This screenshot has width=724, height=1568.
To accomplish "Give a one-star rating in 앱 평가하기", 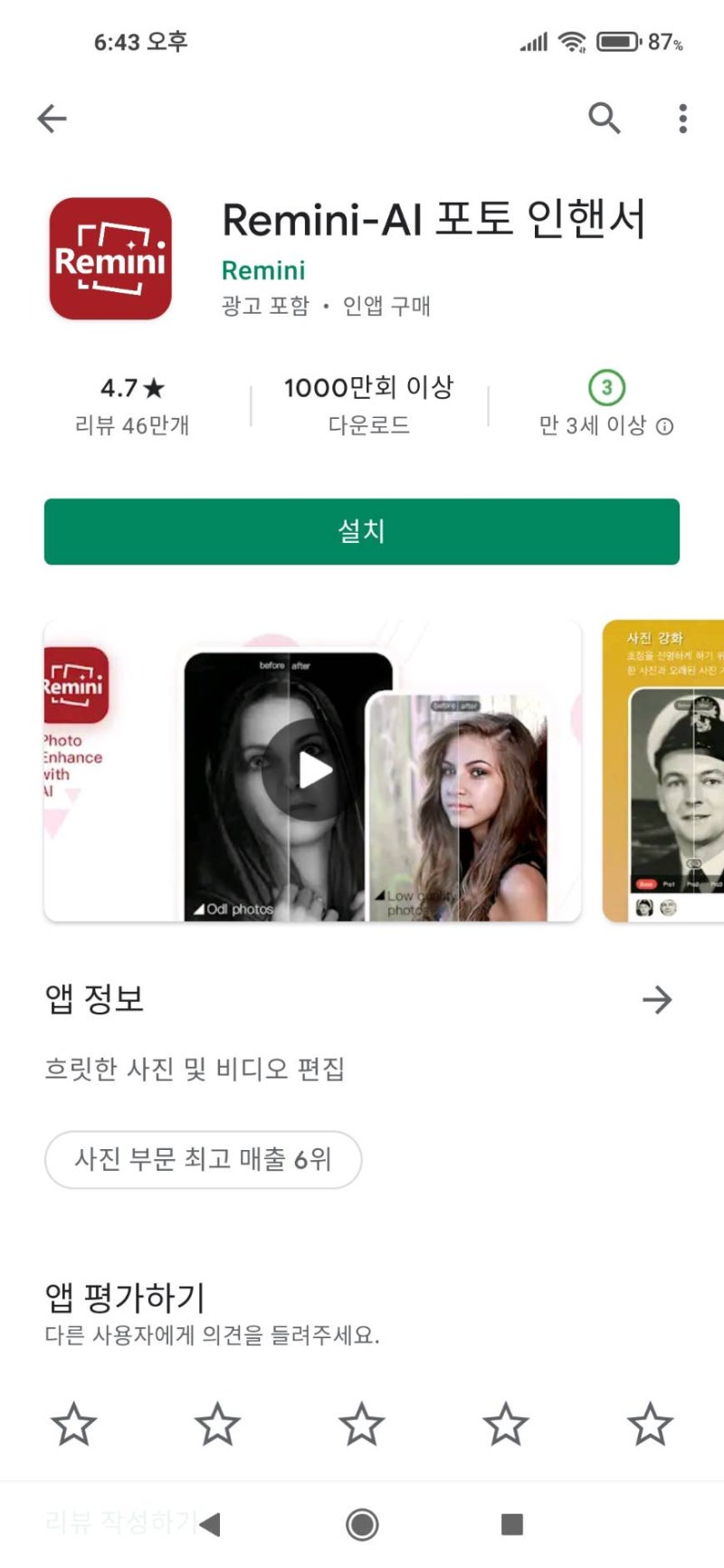I will point(74,1424).
